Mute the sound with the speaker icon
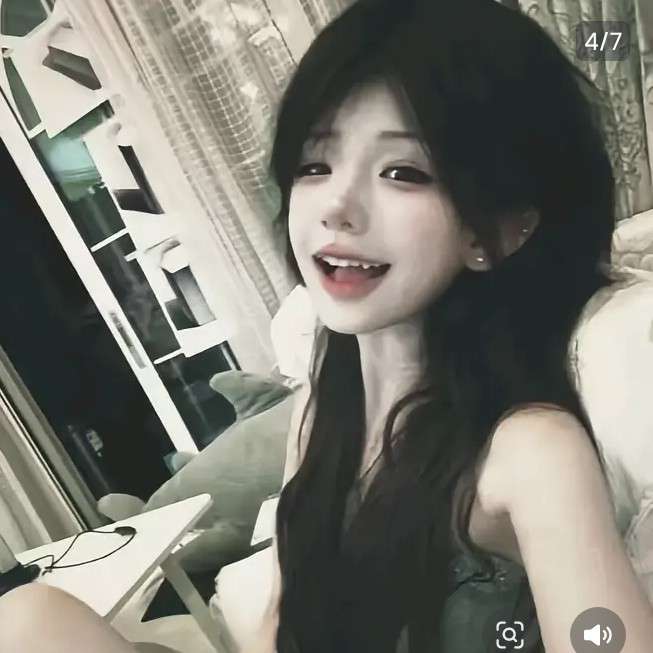 597,633
